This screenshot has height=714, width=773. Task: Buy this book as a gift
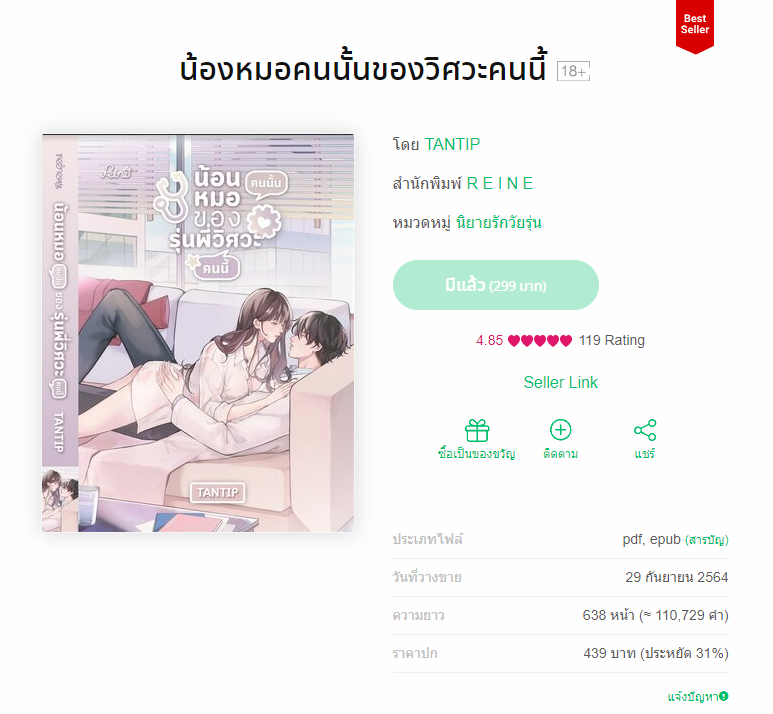477,439
